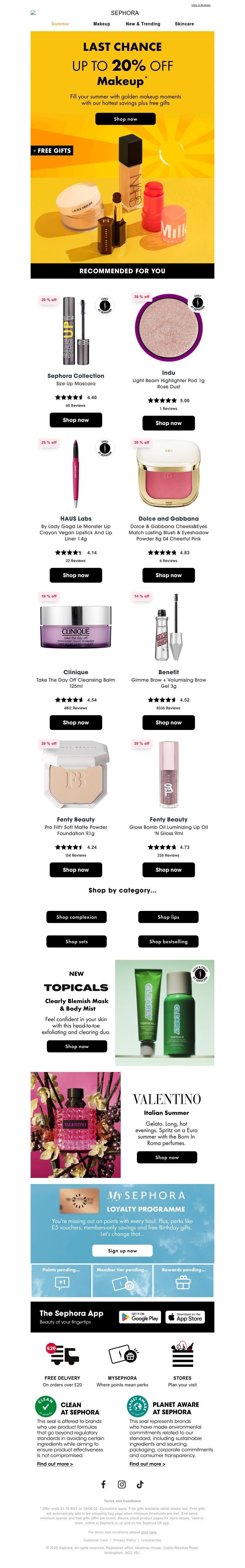Image resolution: width=245 pixels, height=1568 pixels.
Task: Switch to the Makeup navigation item
Action: [x=102, y=24]
